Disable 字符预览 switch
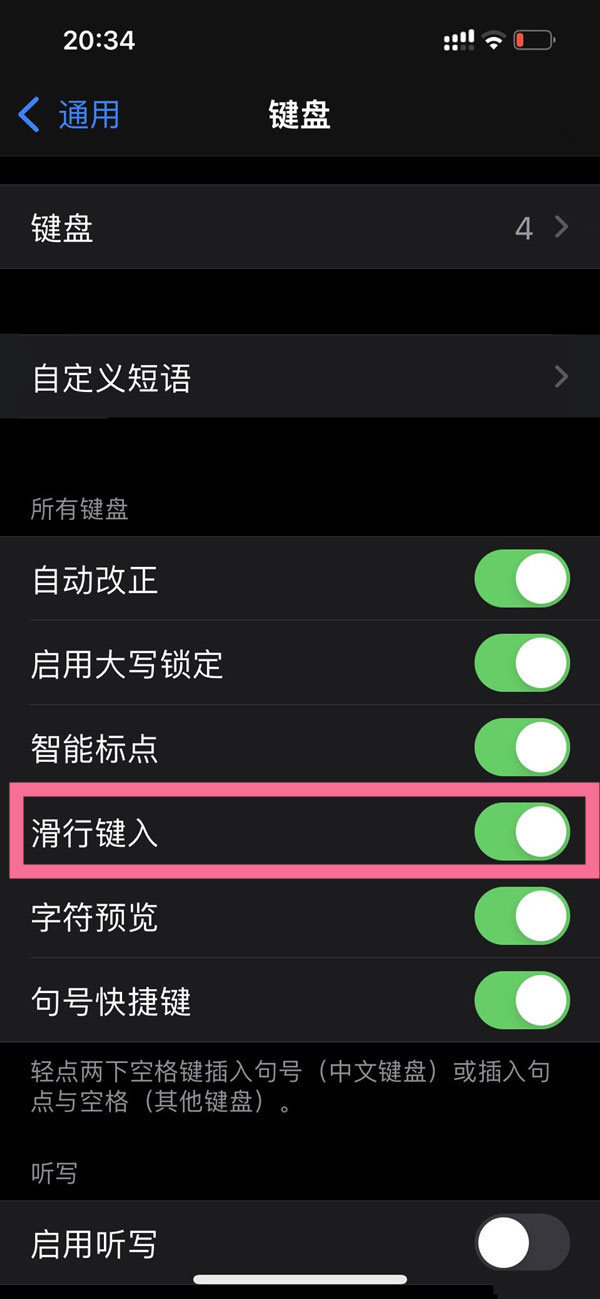The image size is (600, 1299). tap(522, 916)
